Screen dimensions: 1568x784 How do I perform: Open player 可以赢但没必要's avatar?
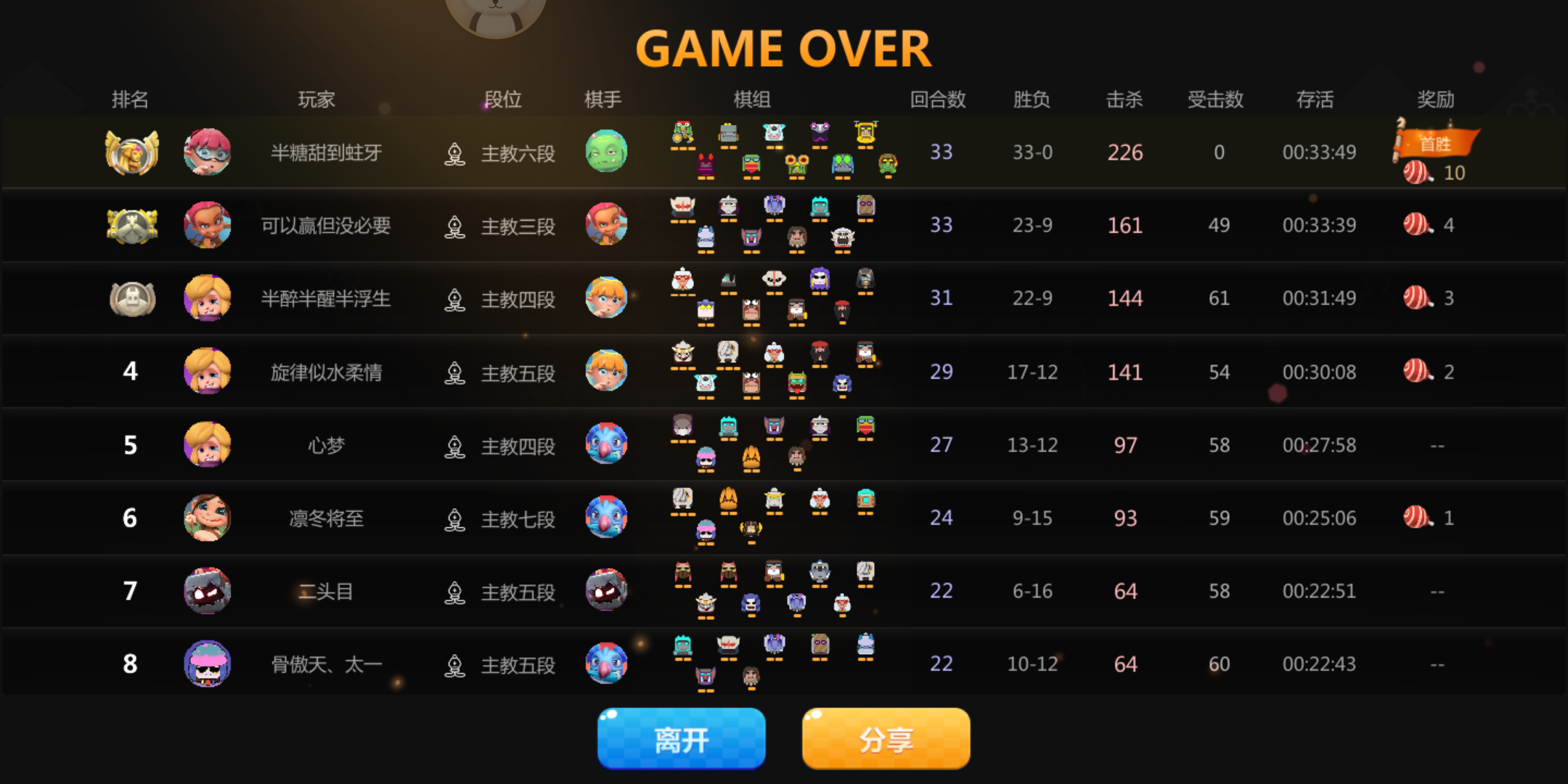click(208, 225)
